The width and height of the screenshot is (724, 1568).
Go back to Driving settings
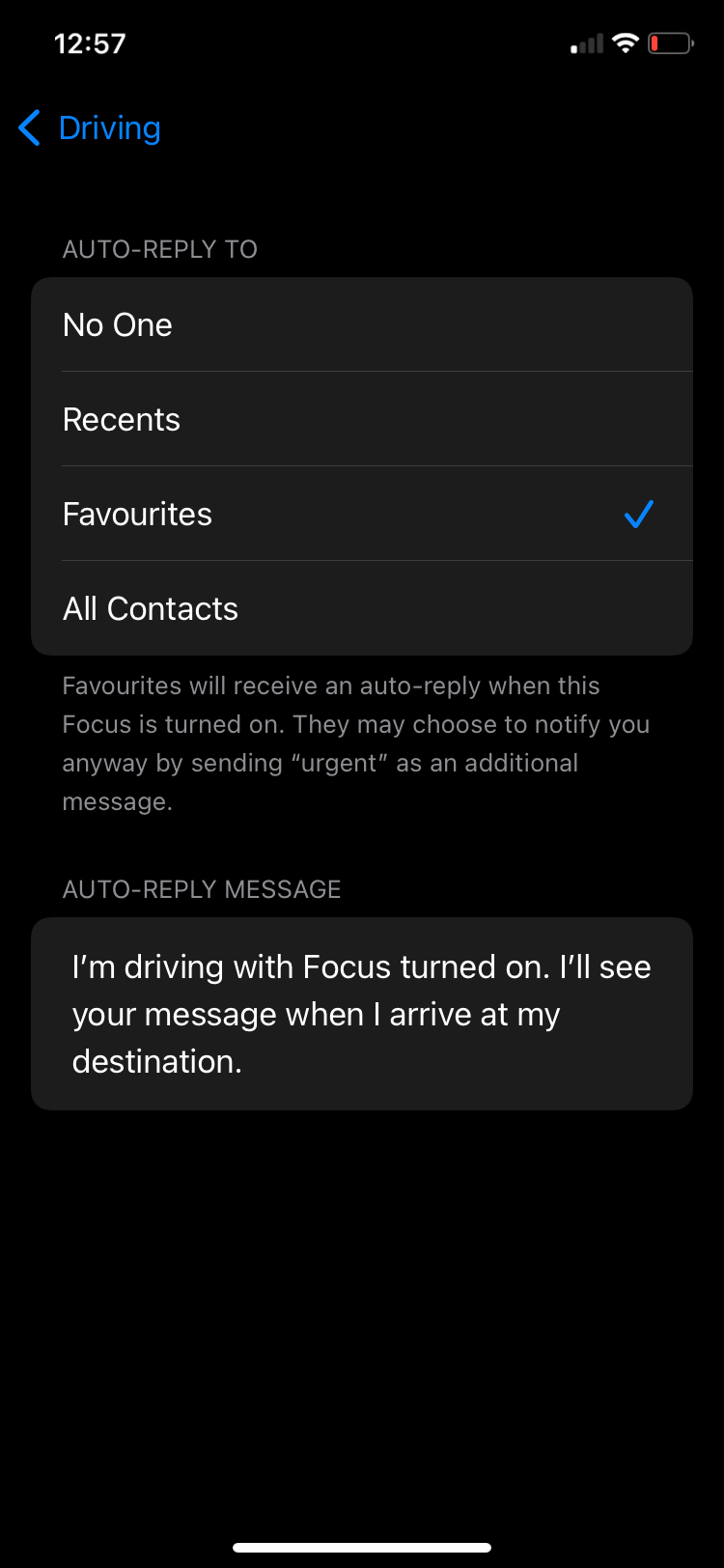point(90,127)
